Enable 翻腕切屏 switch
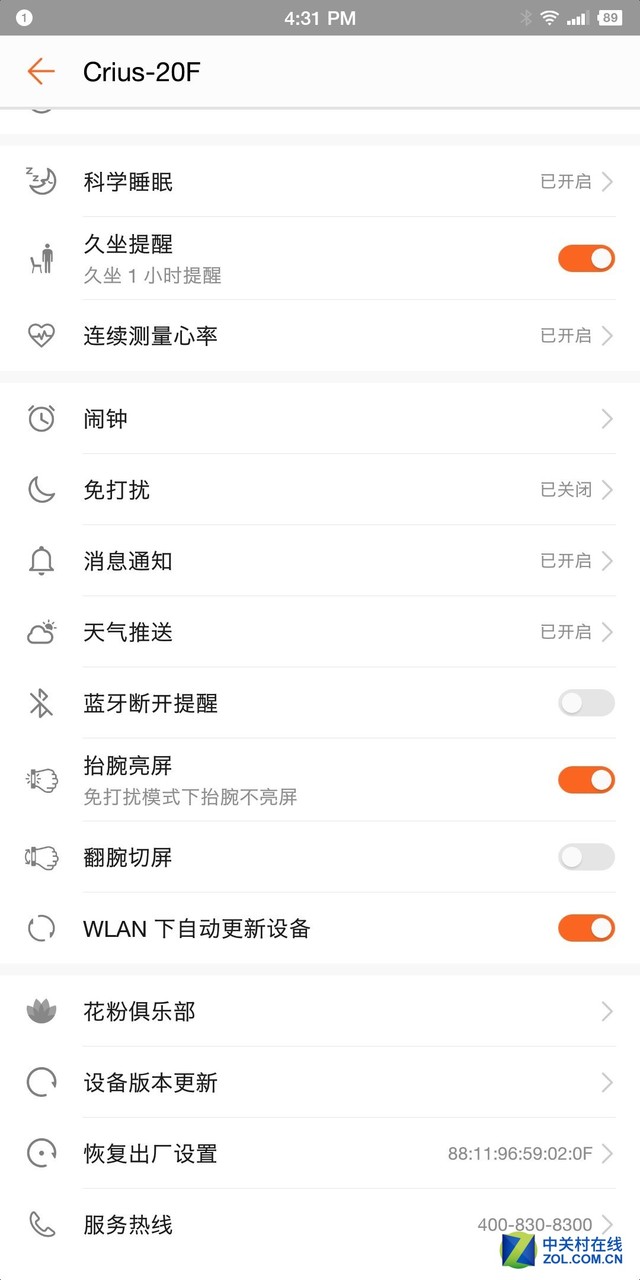 [x=586, y=857]
